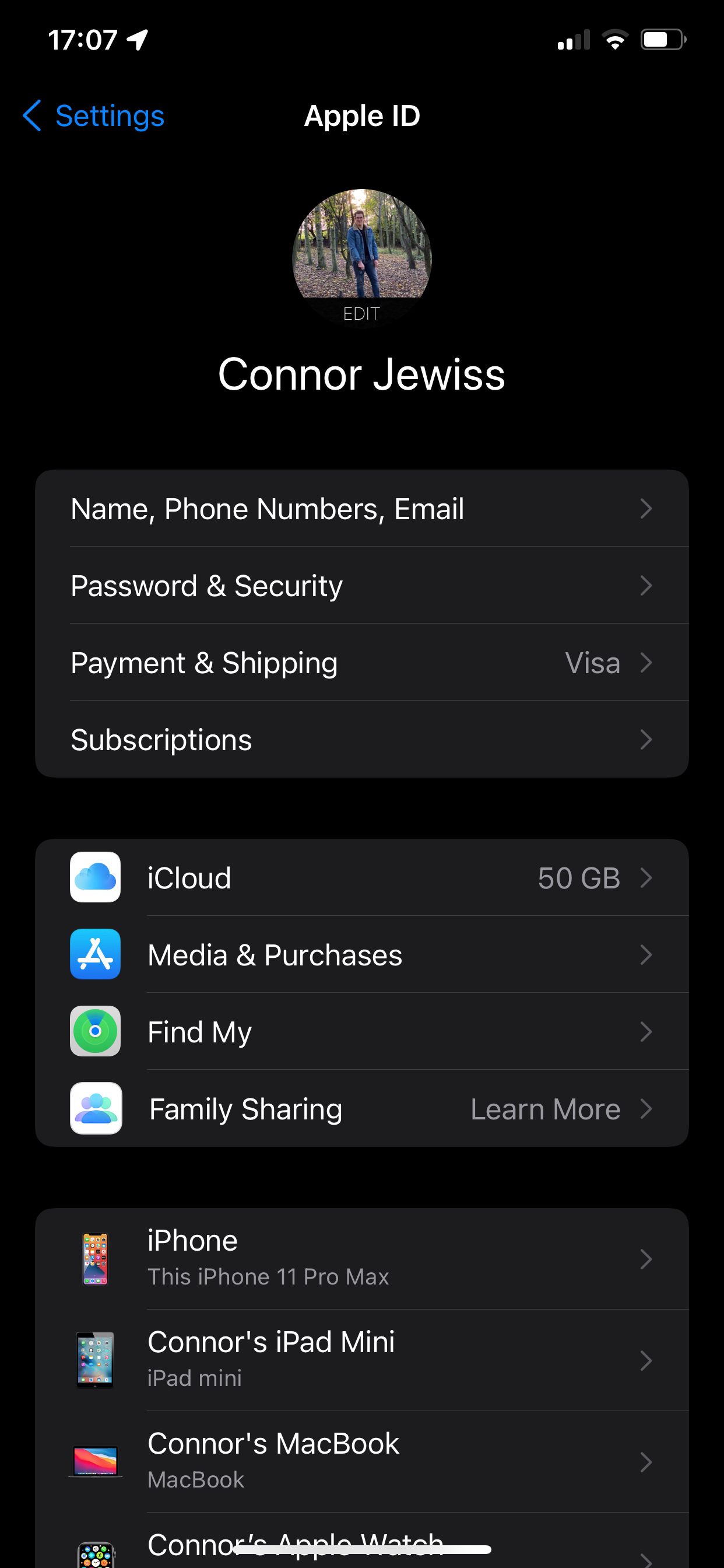The height and width of the screenshot is (1568, 724).
Task: Tap the Media & Purchases App Store icon
Action: pos(95,954)
